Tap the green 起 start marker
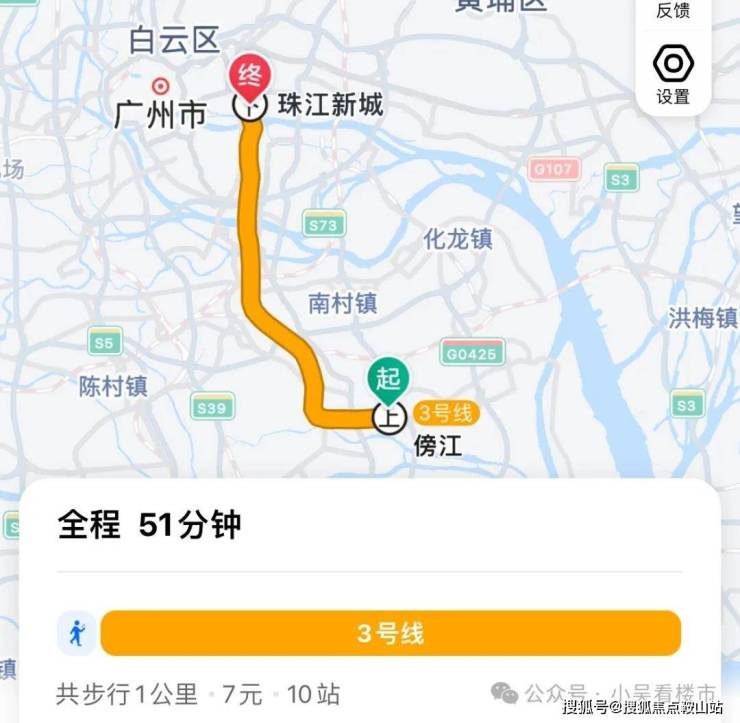This screenshot has height=723, width=740. [386, 380]
